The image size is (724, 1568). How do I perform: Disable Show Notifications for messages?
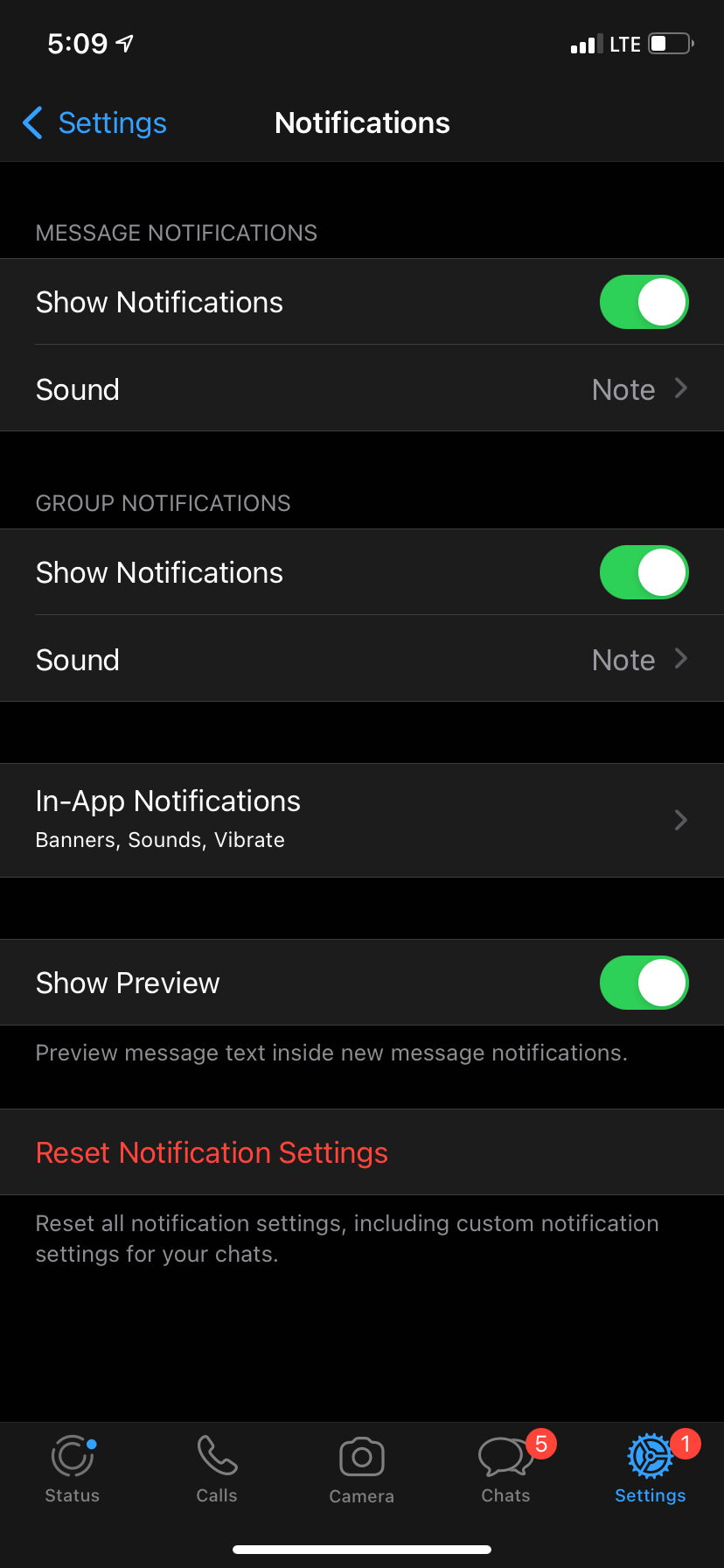click(644, 301)
